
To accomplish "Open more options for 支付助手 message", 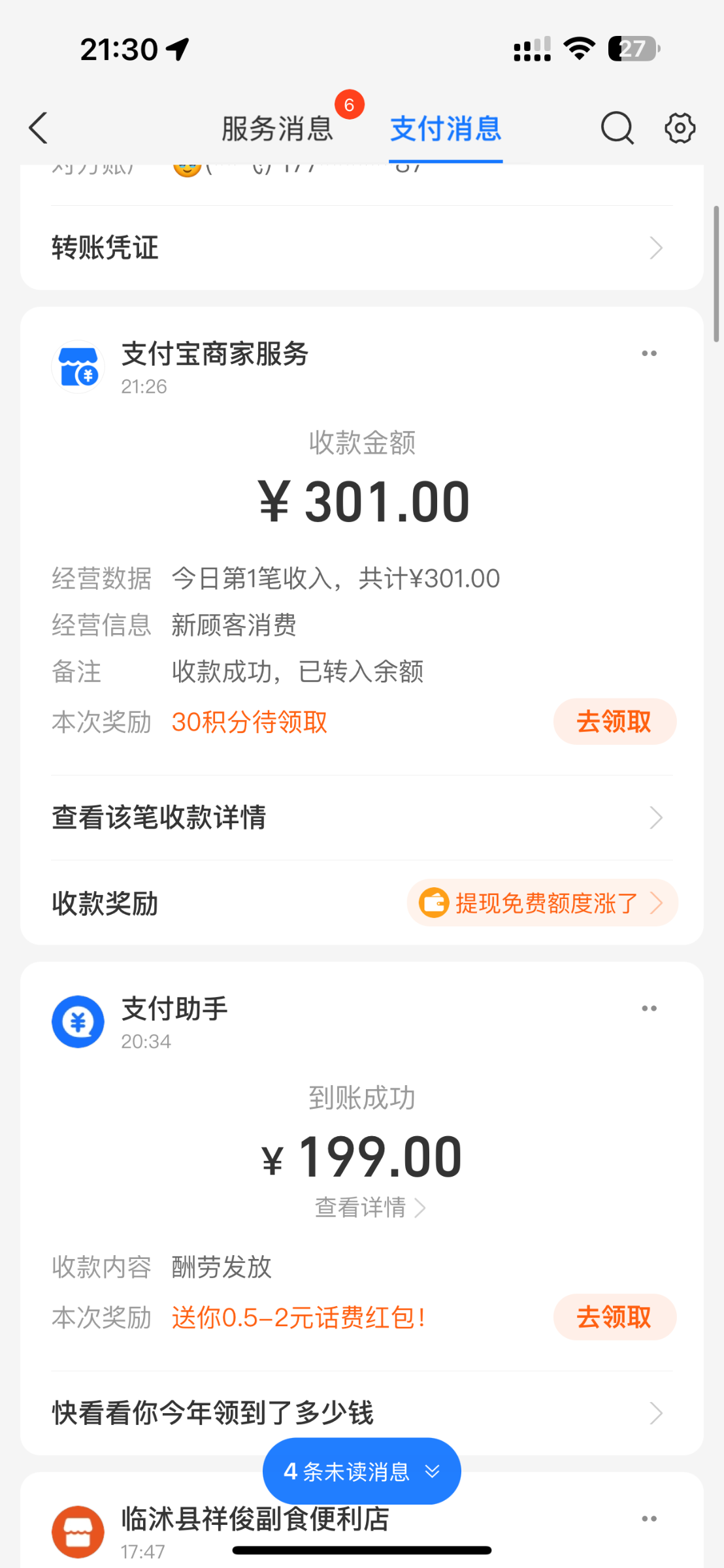I will coord(649,1008).
